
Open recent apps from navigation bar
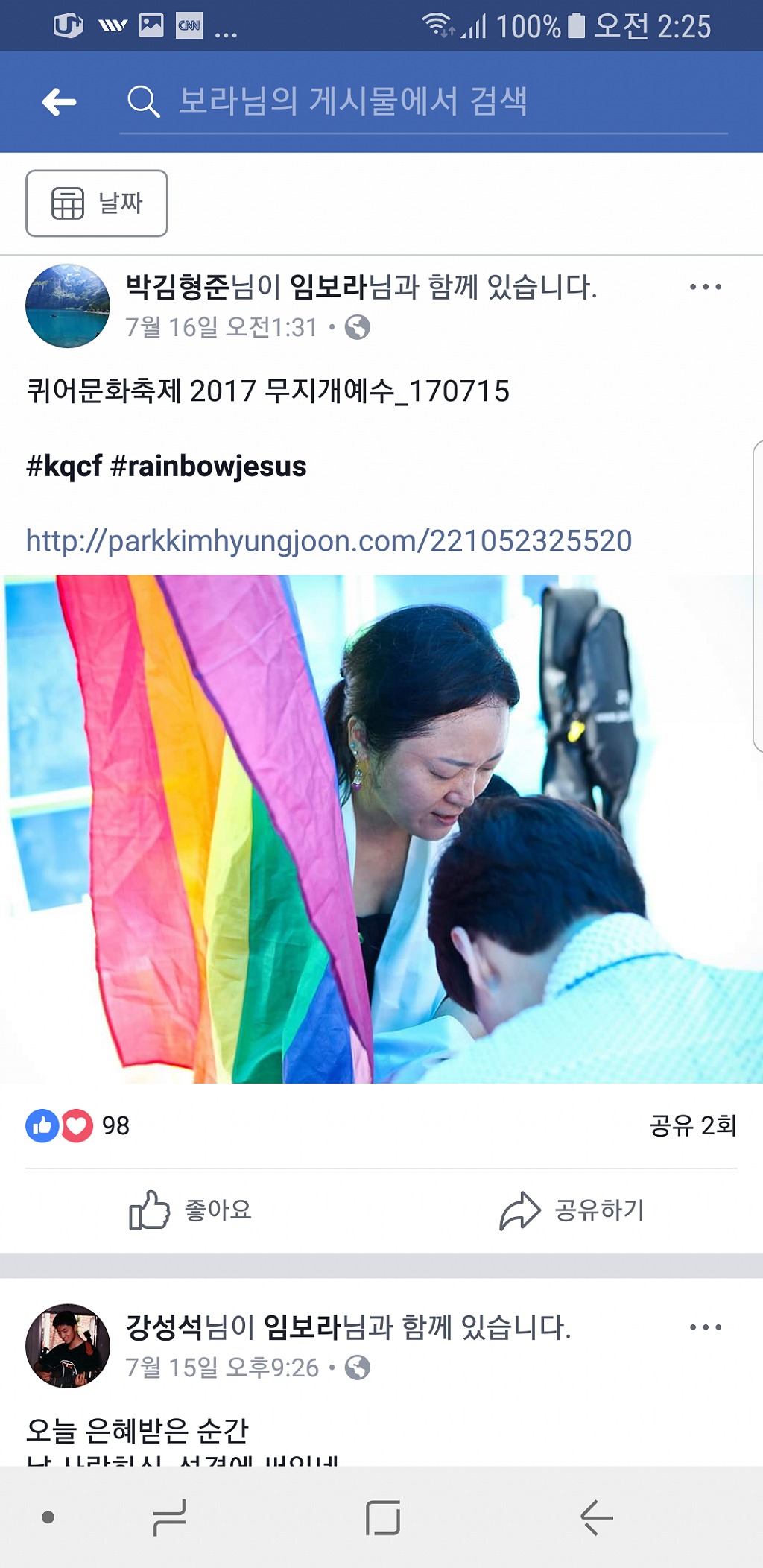(x=169, y=1517)
